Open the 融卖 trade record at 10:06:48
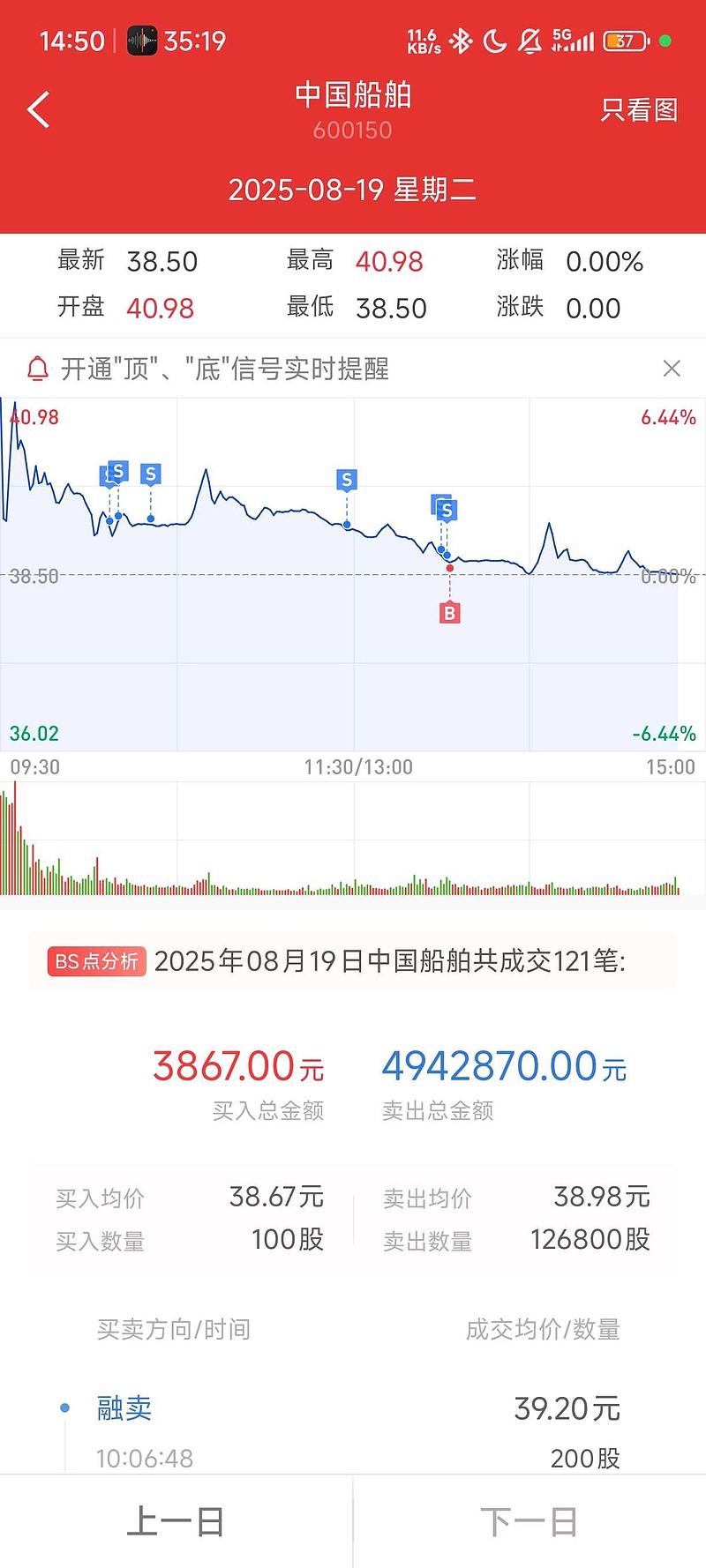Image resolution: width=706 pixels, height=1568 pixels. (353, 1432)
